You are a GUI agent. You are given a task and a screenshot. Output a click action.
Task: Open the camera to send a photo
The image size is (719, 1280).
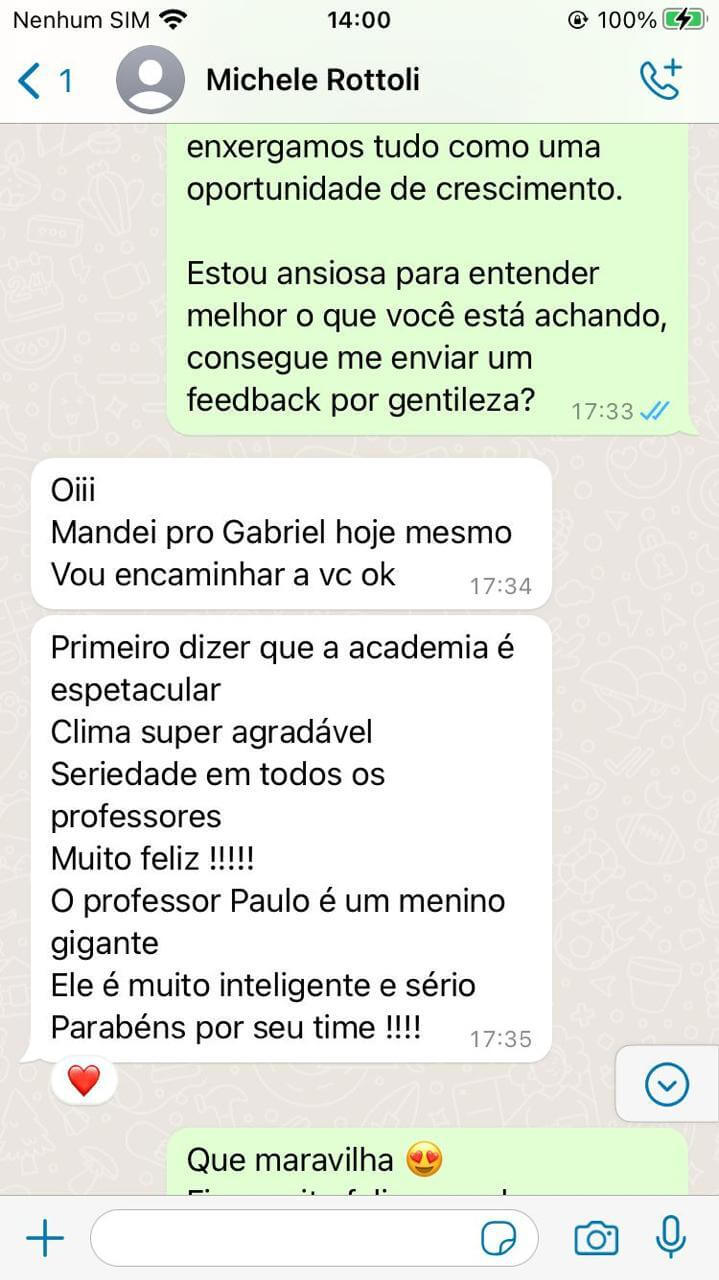pyautogui.click(x=596, y=1239)
